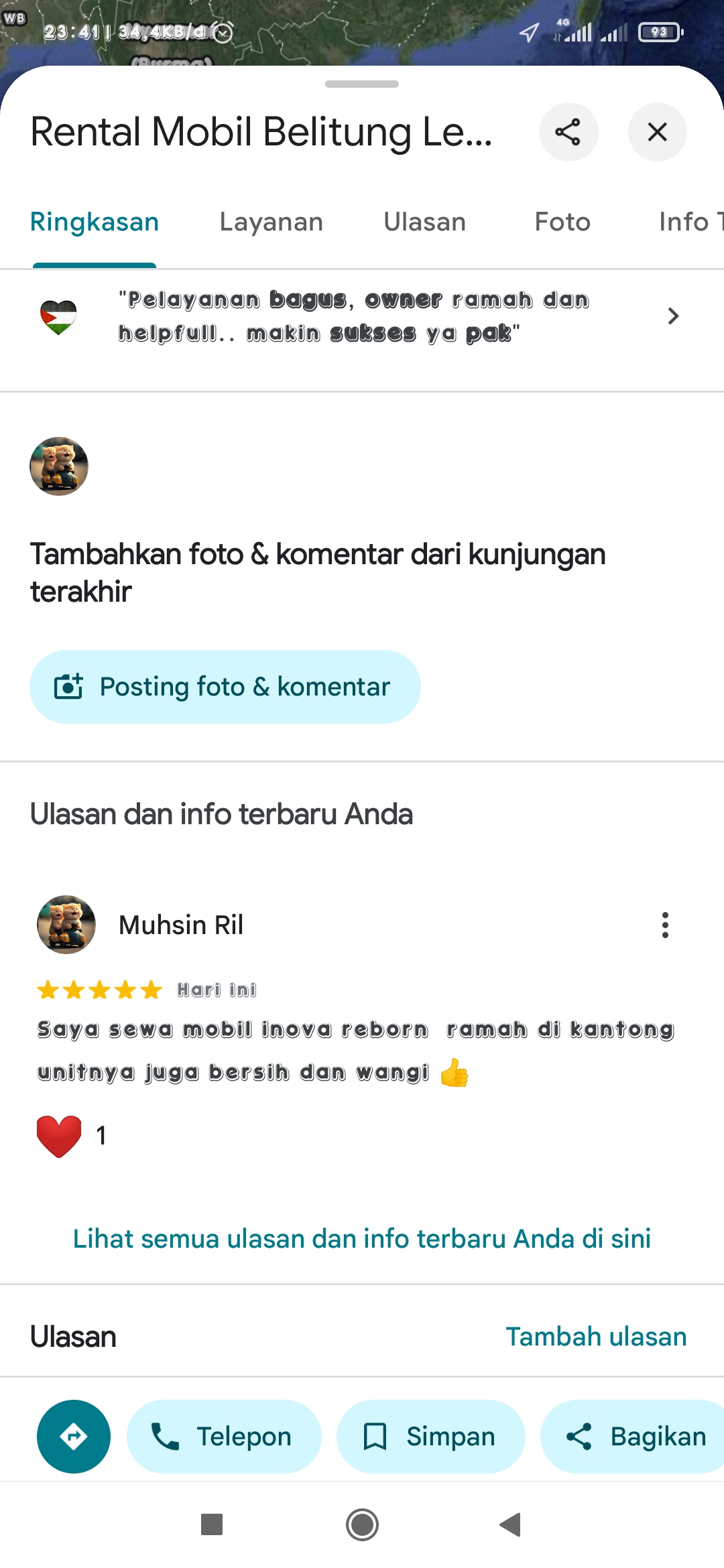The width and height of the screenshot is (724, 1568).
Task: Close the place details sheet
Action: (658, 132)
